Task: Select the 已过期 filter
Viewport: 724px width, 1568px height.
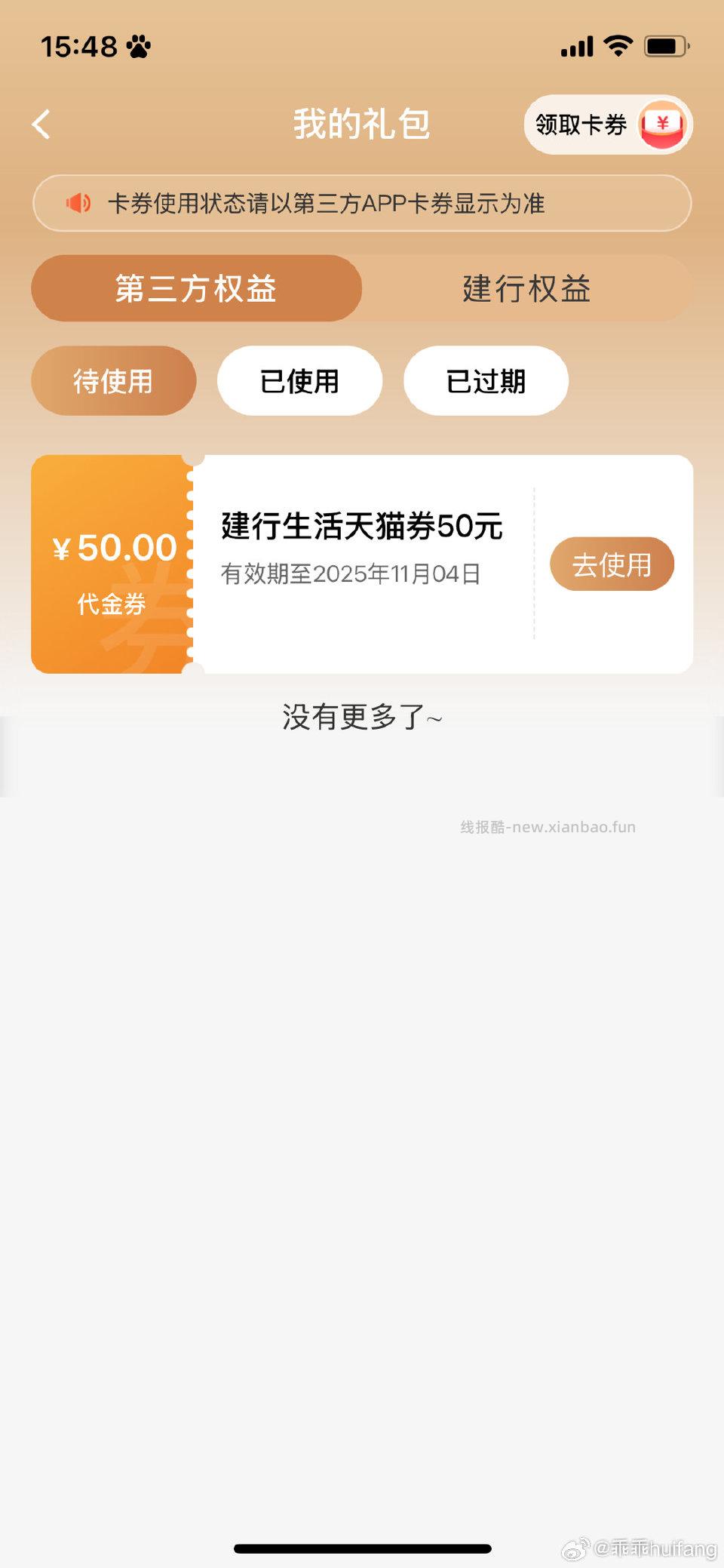Action: pos(485,381)
